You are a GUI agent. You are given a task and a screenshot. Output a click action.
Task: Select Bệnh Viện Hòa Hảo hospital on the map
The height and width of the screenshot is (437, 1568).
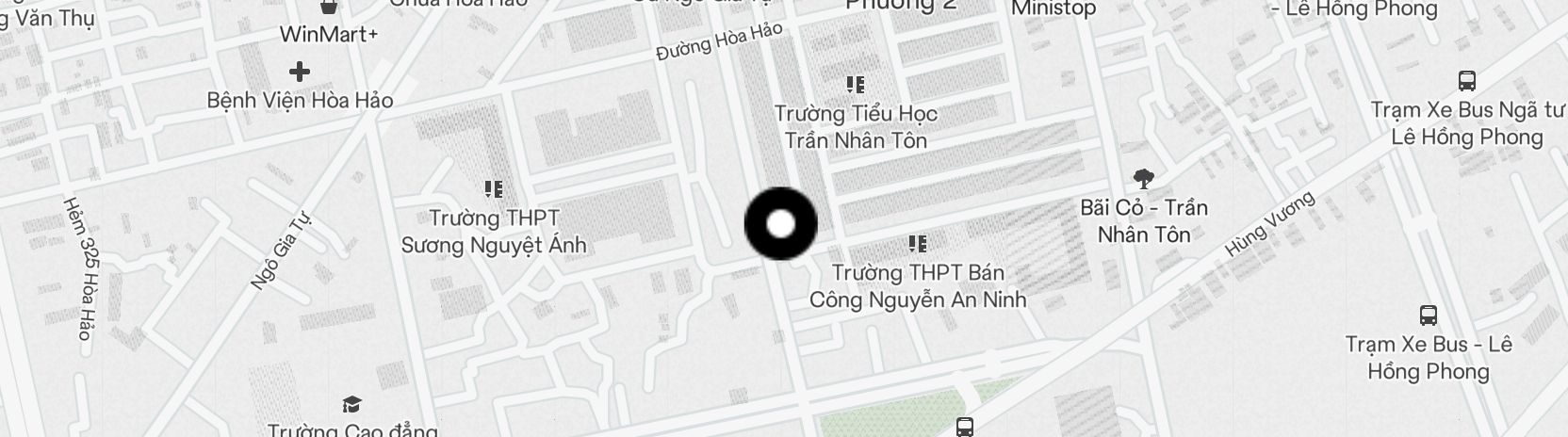300,72
